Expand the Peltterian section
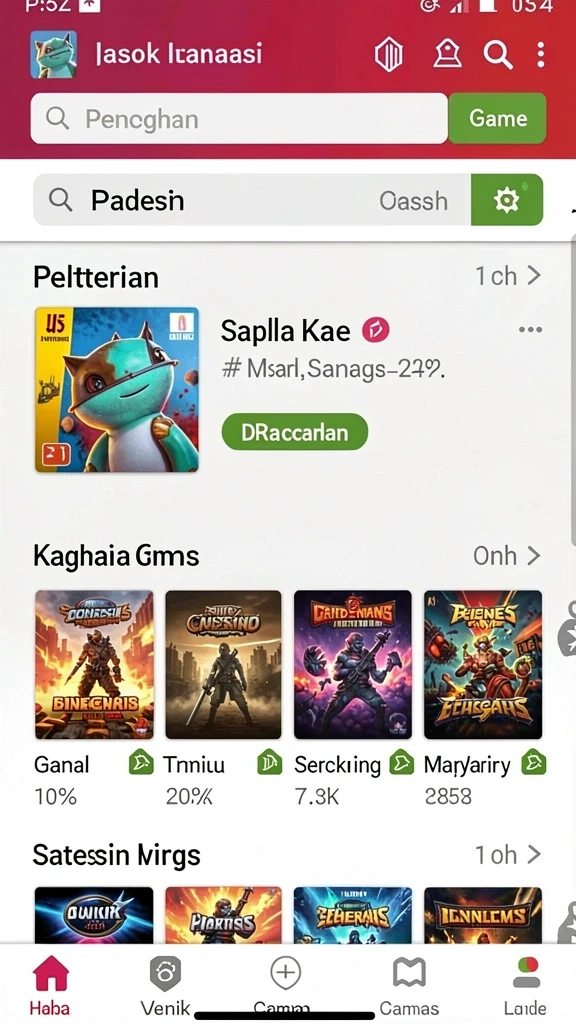The image size is (576, 1024). pos(509,276)
